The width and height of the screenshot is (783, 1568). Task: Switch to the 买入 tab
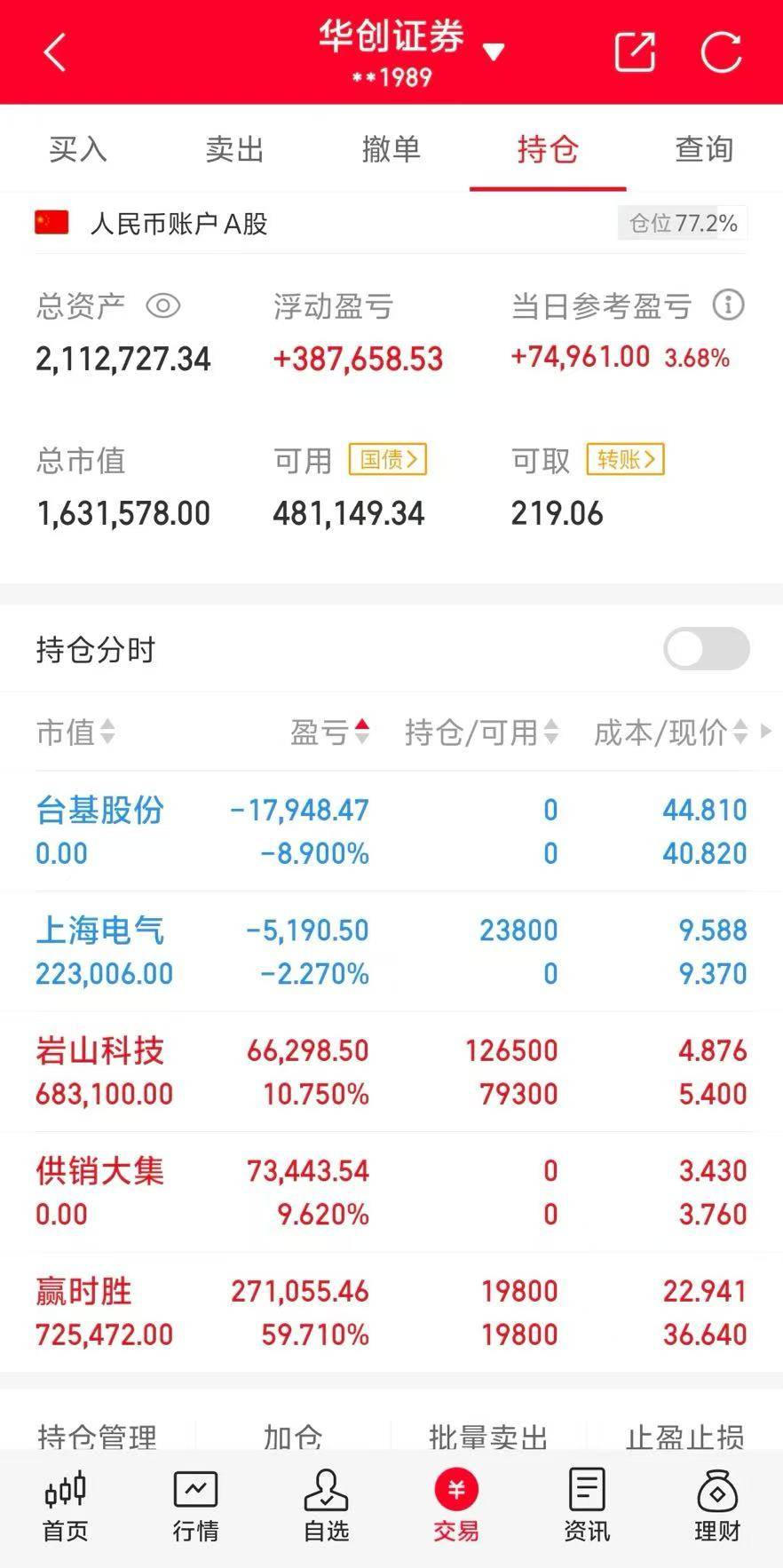(78, 149)
